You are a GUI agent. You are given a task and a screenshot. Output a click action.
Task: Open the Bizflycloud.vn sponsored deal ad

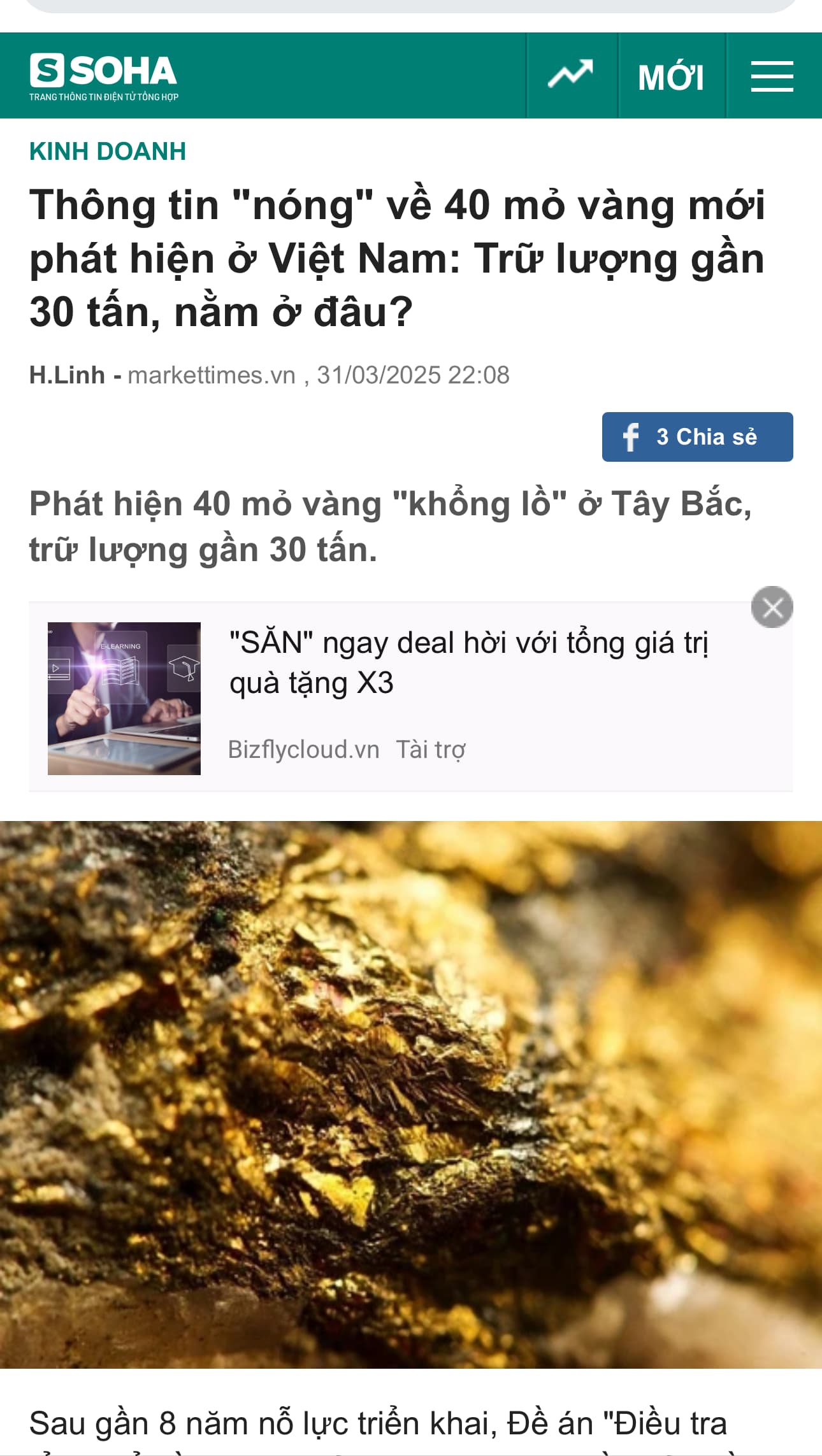(x=468, y=662)
